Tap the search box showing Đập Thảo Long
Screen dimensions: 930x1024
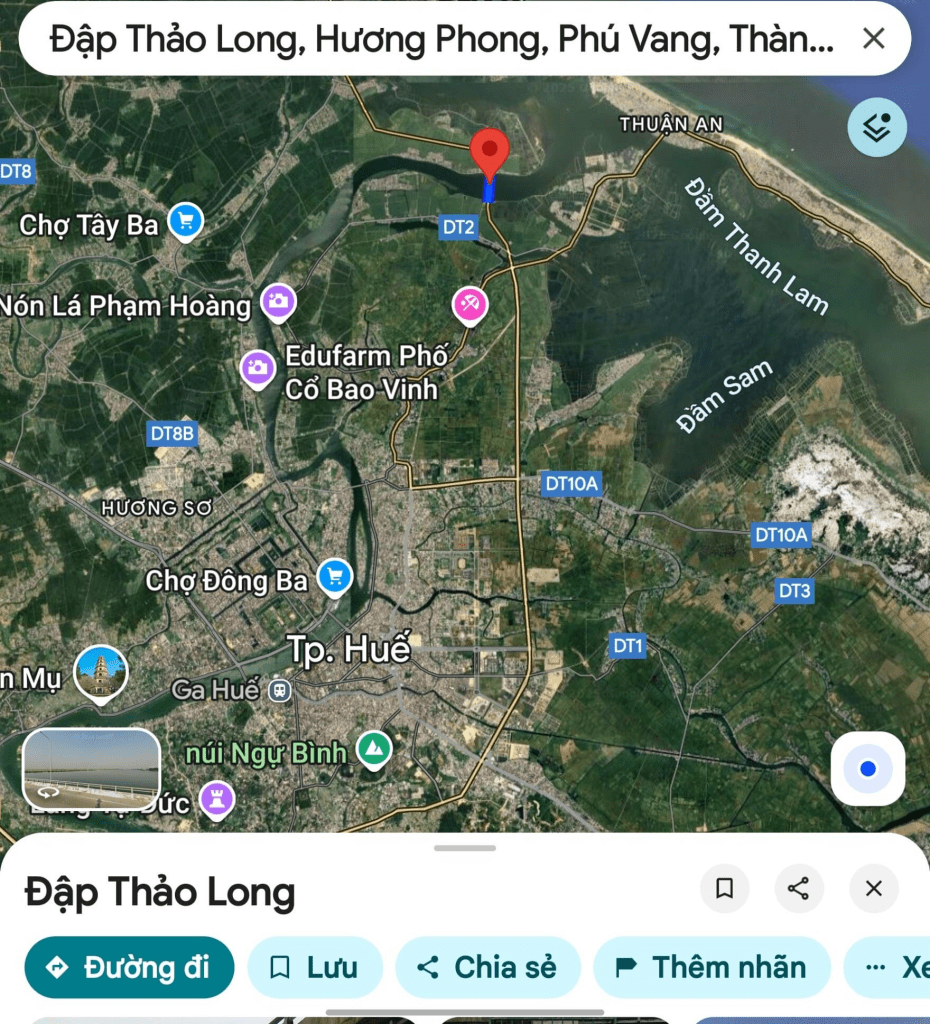coord(440,39)
